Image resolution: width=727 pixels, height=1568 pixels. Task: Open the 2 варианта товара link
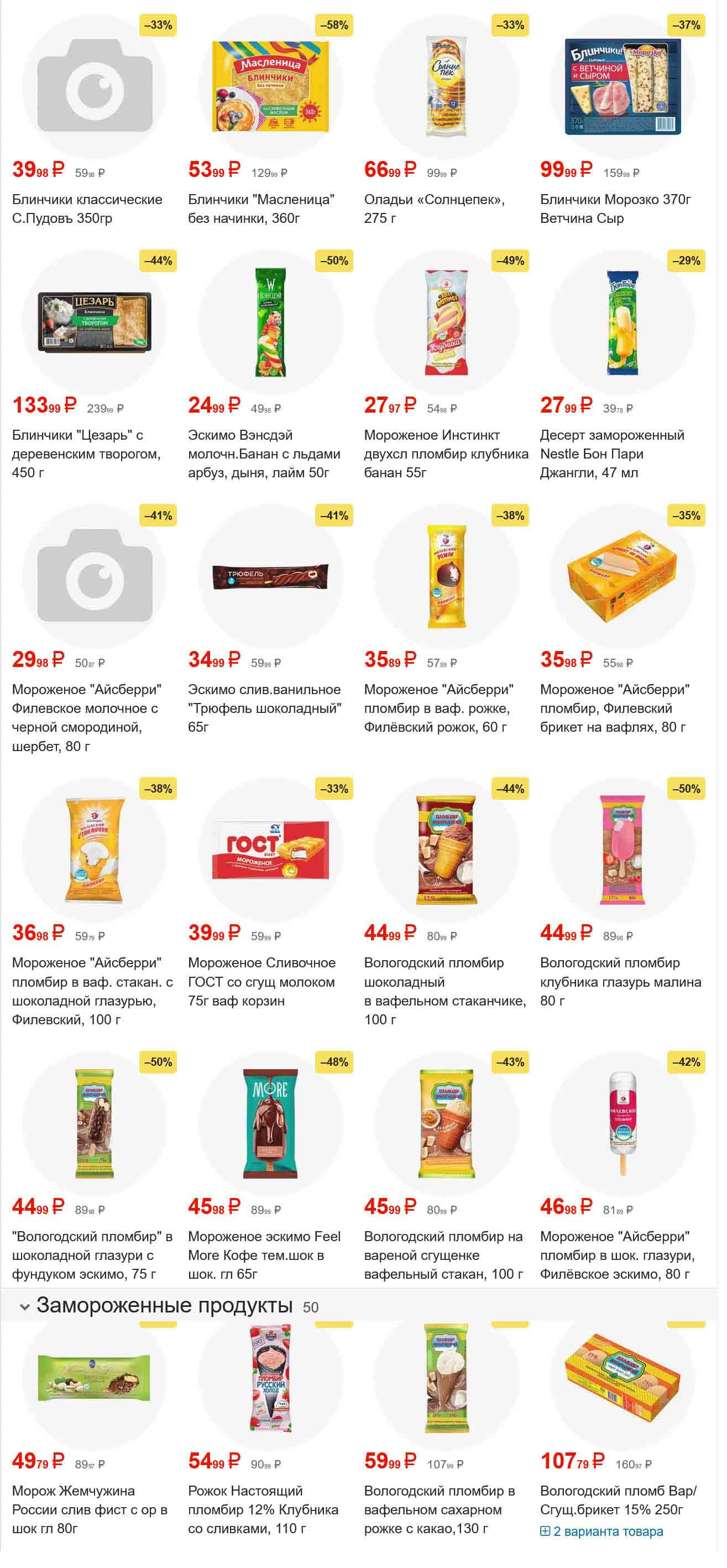(607, 1531)
